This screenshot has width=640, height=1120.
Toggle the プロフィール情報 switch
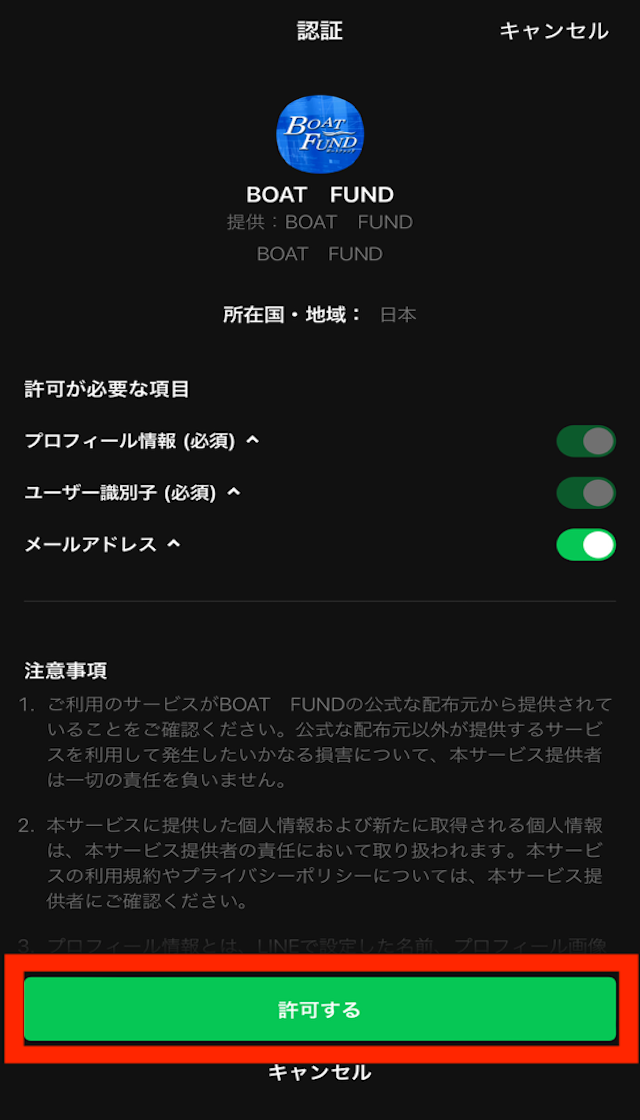(x=586, y=441)
